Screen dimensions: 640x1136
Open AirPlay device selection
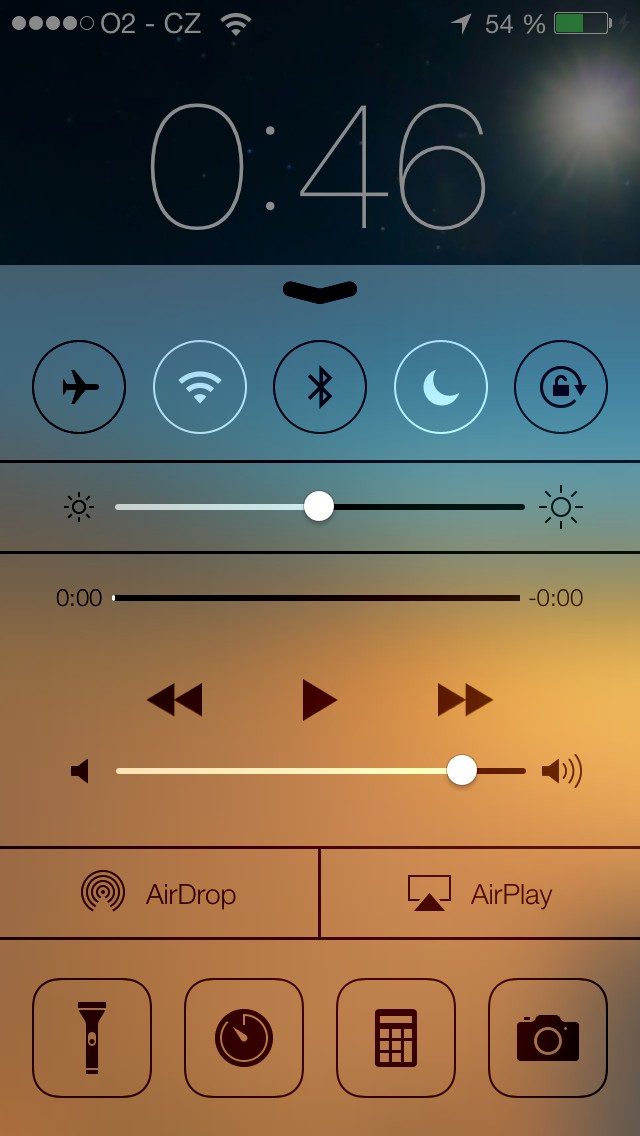tap(480, 893)
